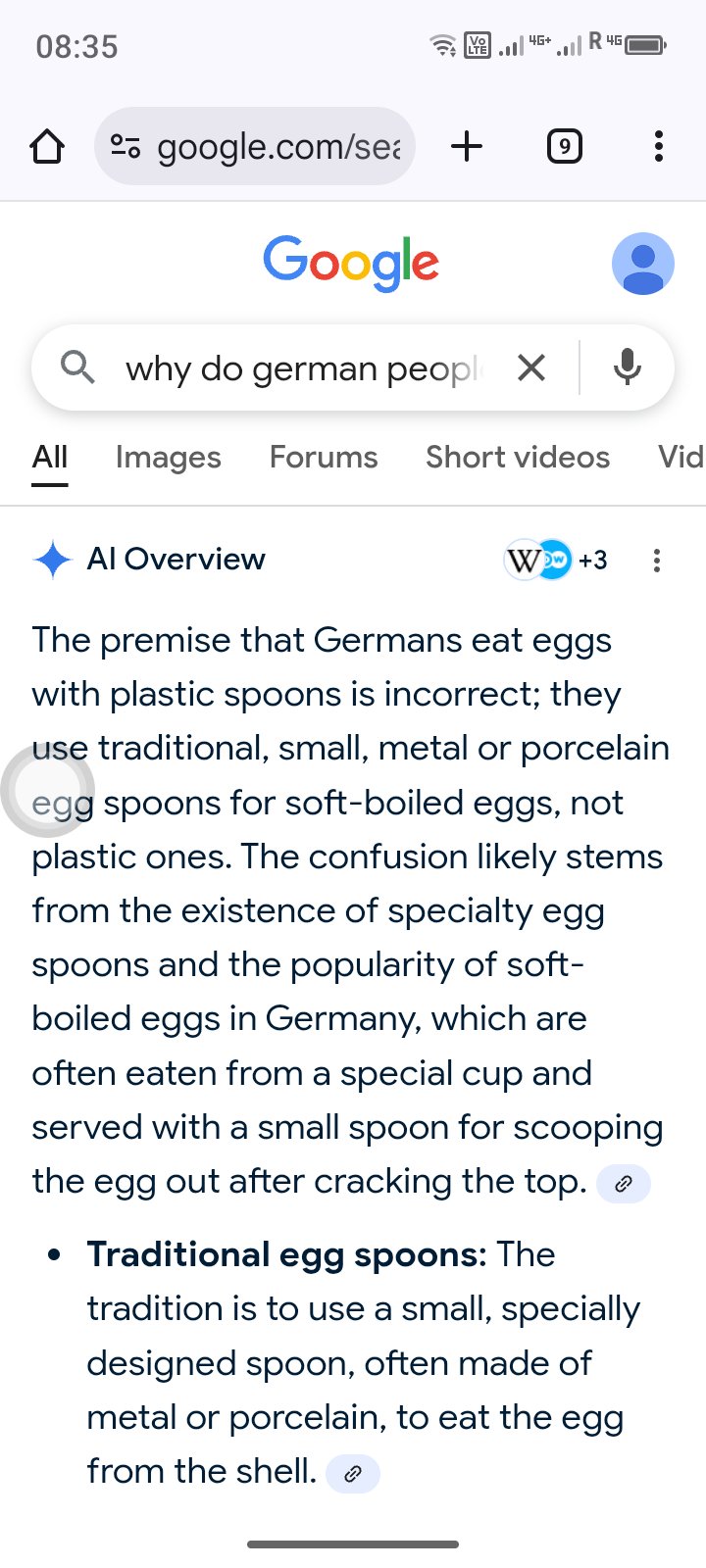706x1568 pixels.
Task: Tap the Google search query field
Action: [x=304, y=368]
